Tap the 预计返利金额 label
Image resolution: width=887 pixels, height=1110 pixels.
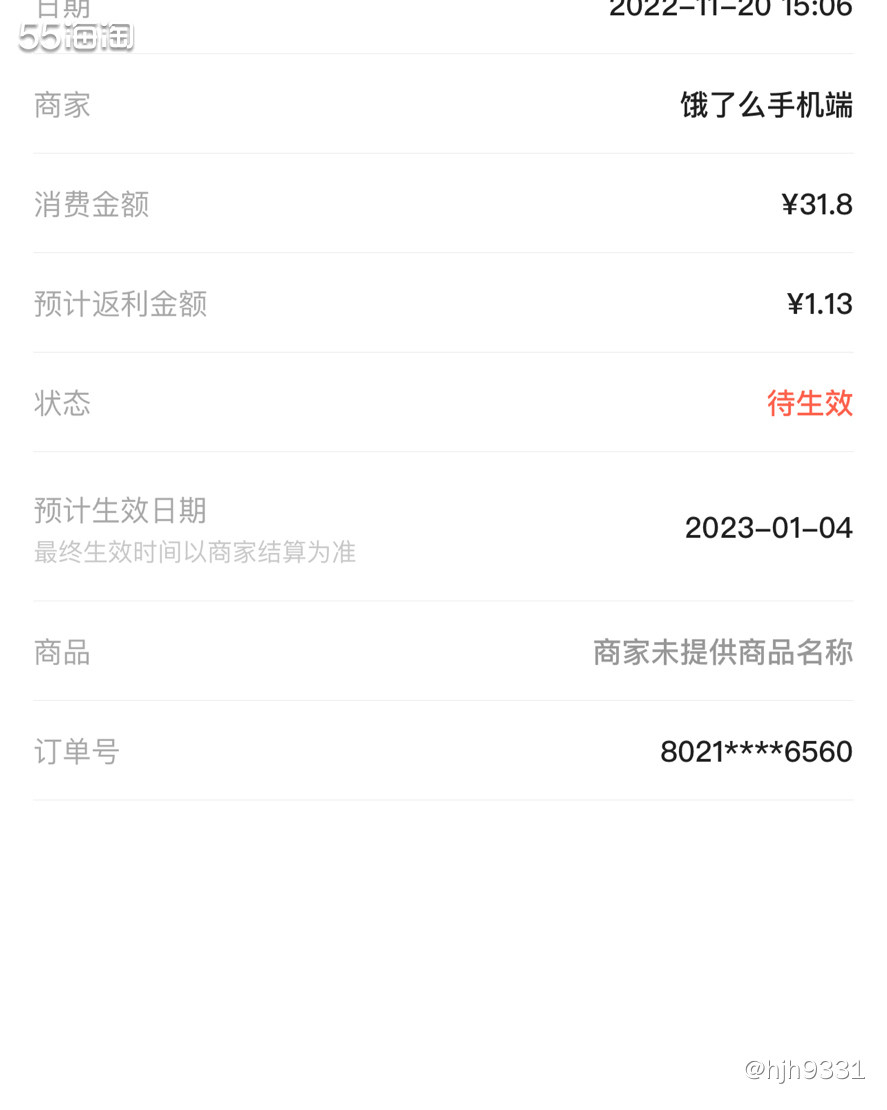click(120, 304)
